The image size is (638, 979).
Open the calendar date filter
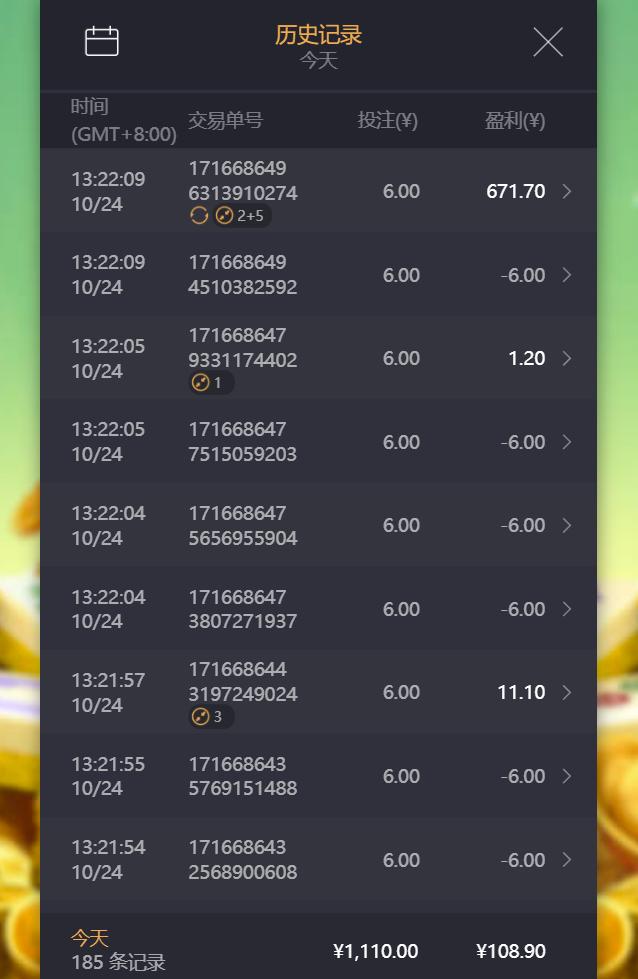click(102, 42)
